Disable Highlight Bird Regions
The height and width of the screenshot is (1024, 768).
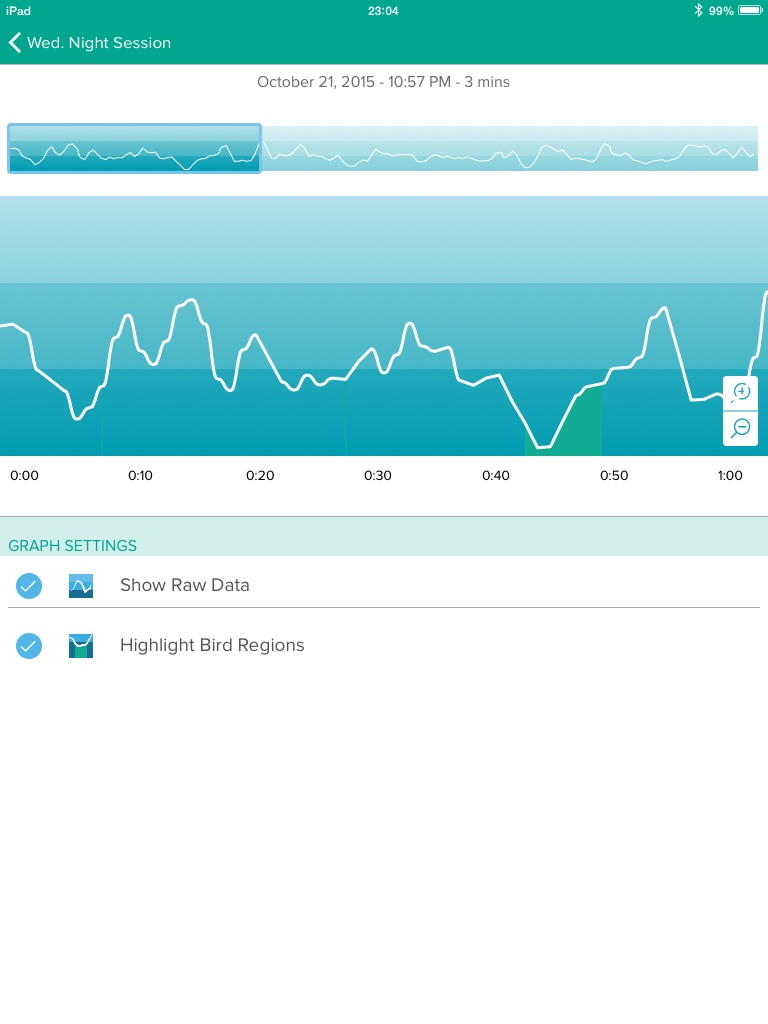(x=29, y=646)
